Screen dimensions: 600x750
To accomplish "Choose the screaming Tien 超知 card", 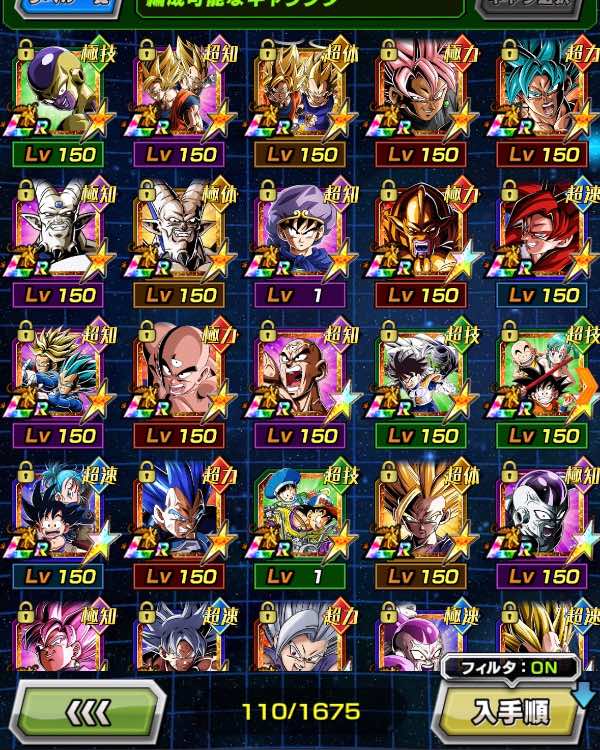I will pyautogui.click(x=300, y=384).
